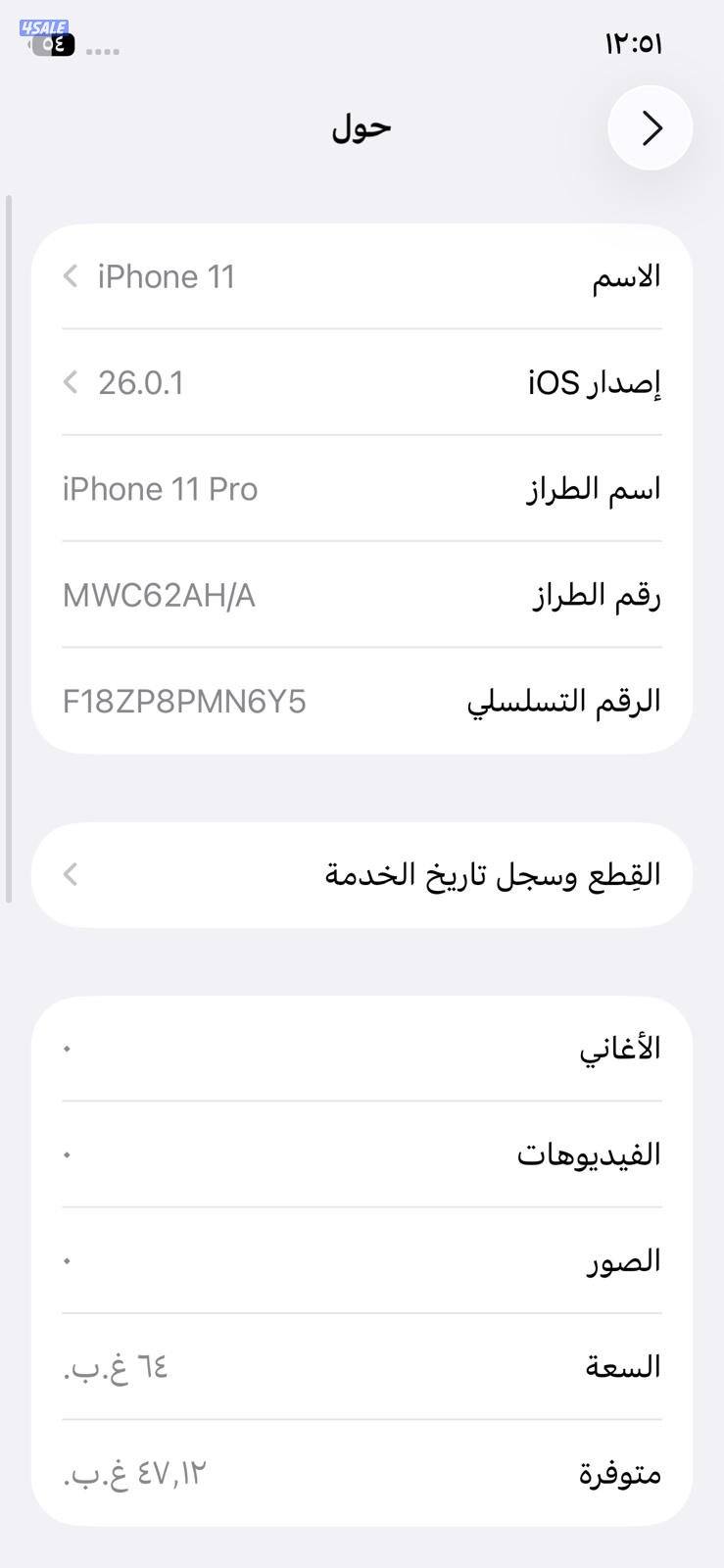
Task: Tap the الصور photos row
Action: [x=362, y=1261]
